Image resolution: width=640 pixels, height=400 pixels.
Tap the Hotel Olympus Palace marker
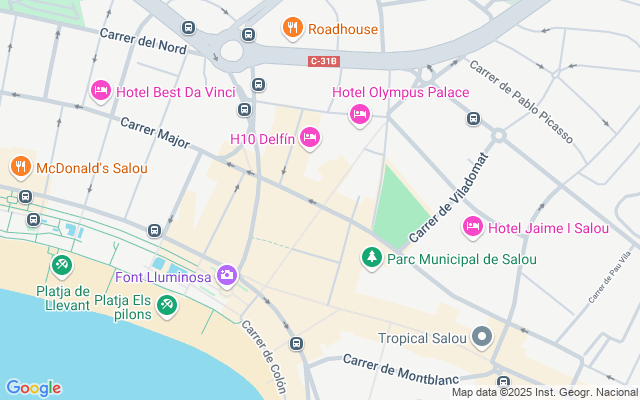pyautogui.click(x=360, y=115)
